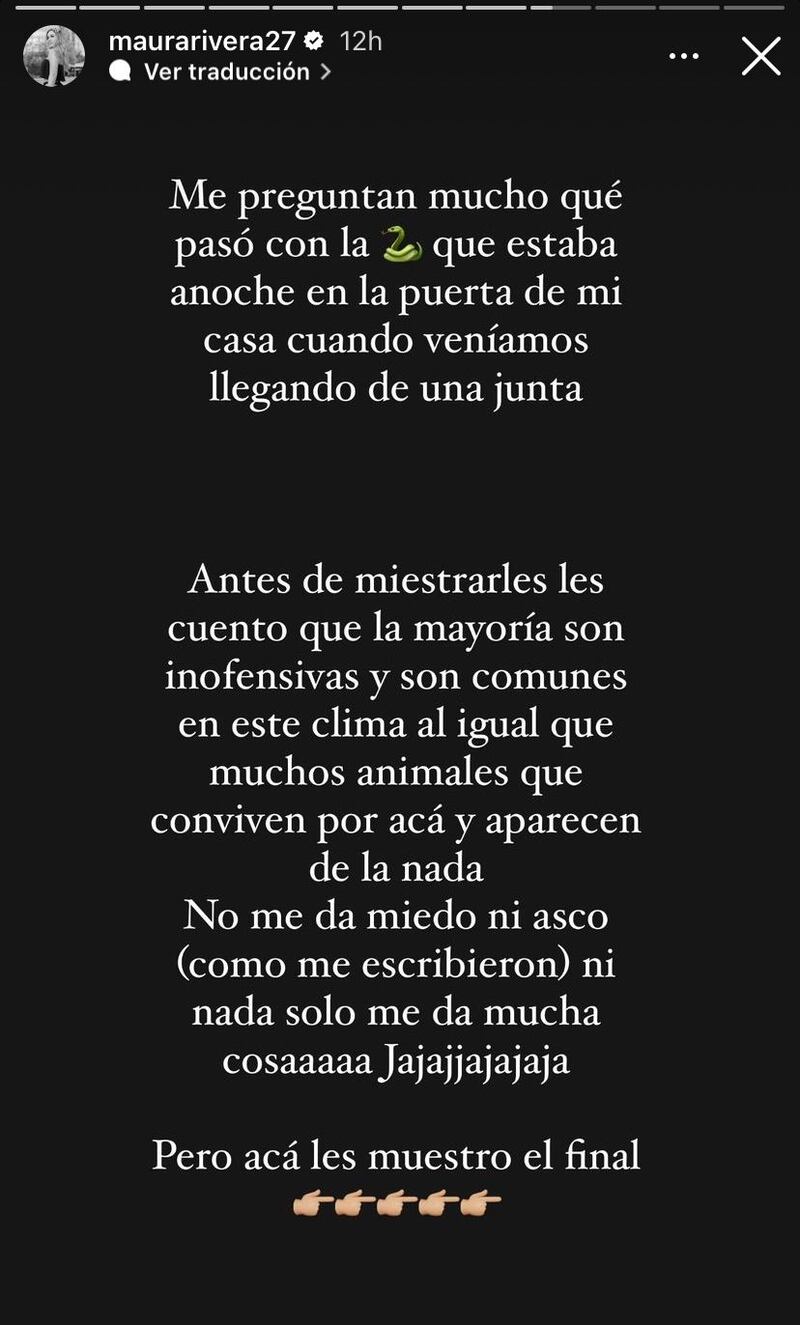
Task: Open maurarivera27's profile picture
Action: click(54, 56)
